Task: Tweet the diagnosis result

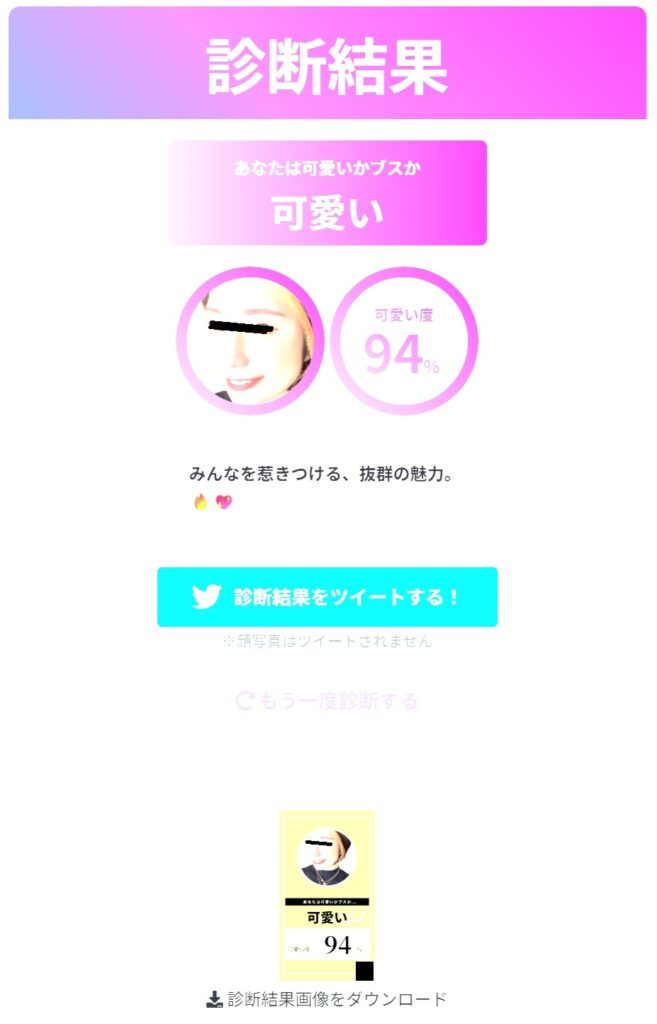Action: 327,597
